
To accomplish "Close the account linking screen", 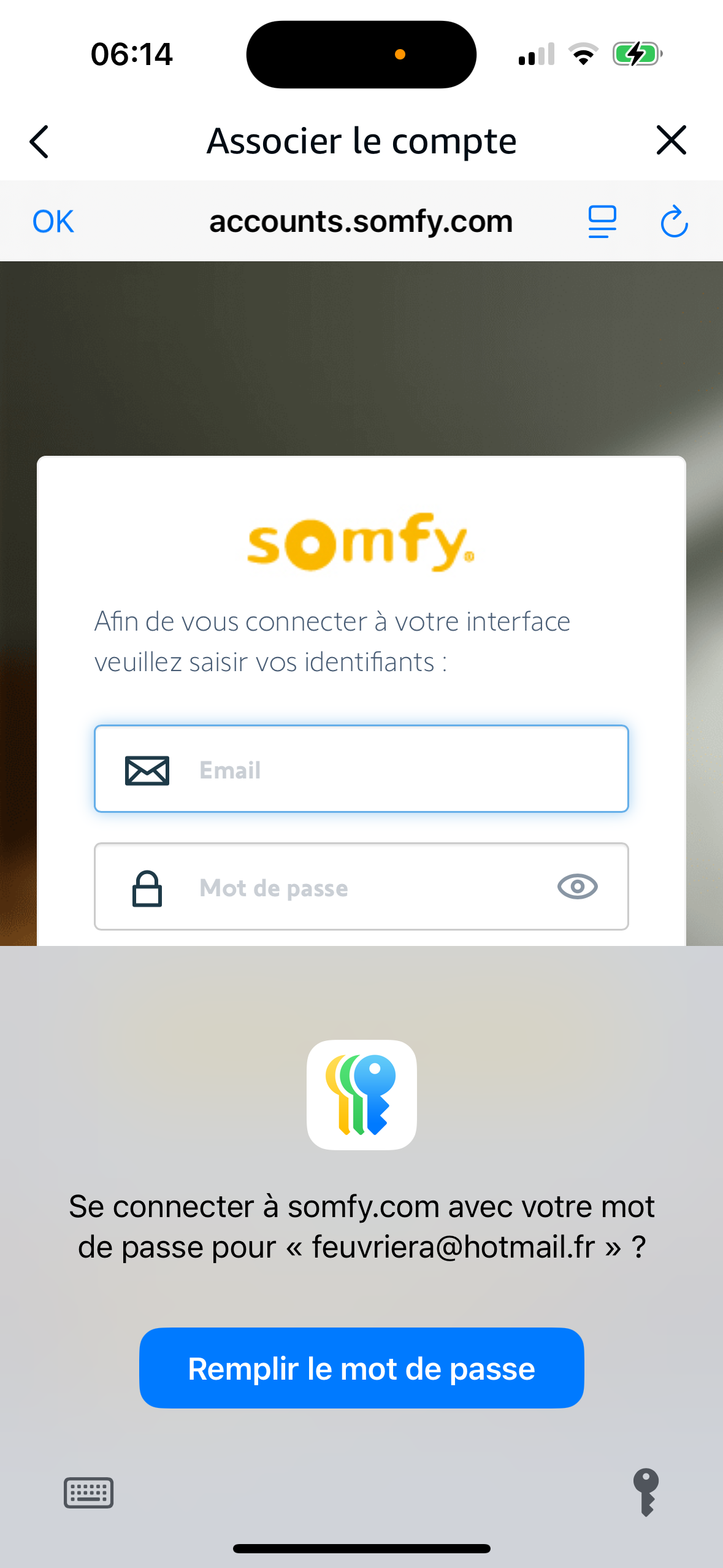I will click(x=671, y=140).
